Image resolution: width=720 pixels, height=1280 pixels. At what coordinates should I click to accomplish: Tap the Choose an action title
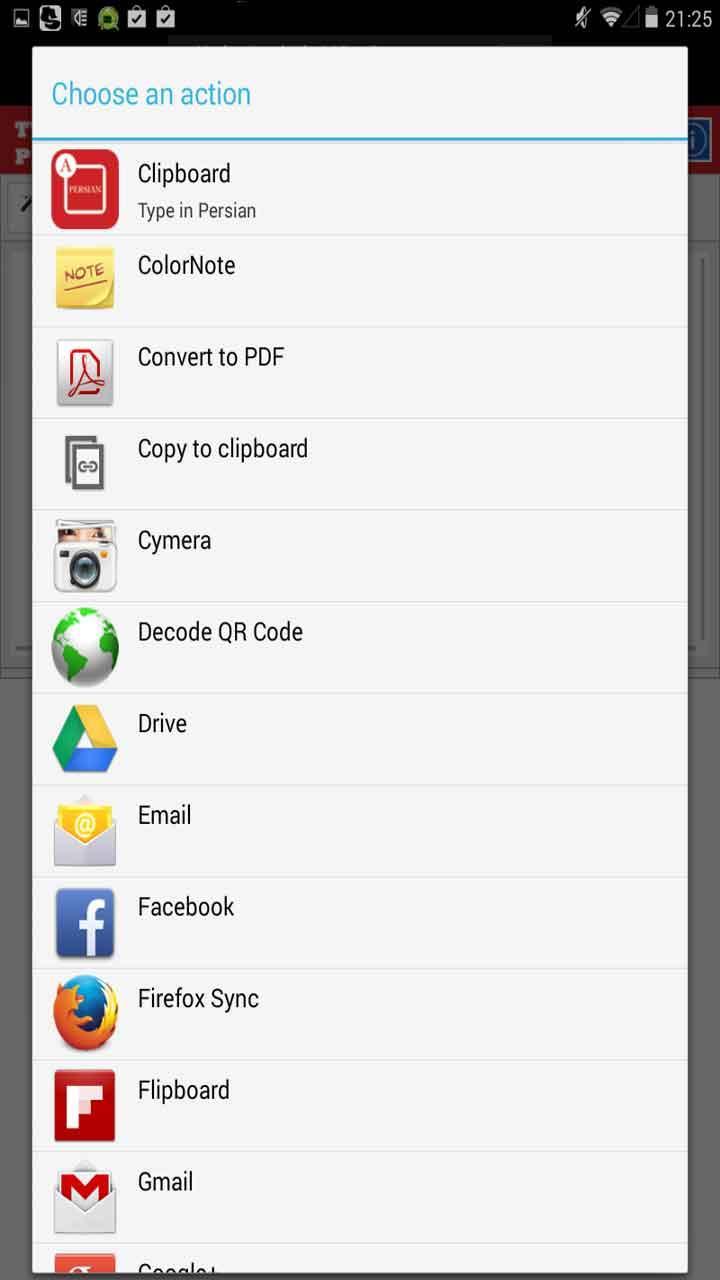click(150, 93)
